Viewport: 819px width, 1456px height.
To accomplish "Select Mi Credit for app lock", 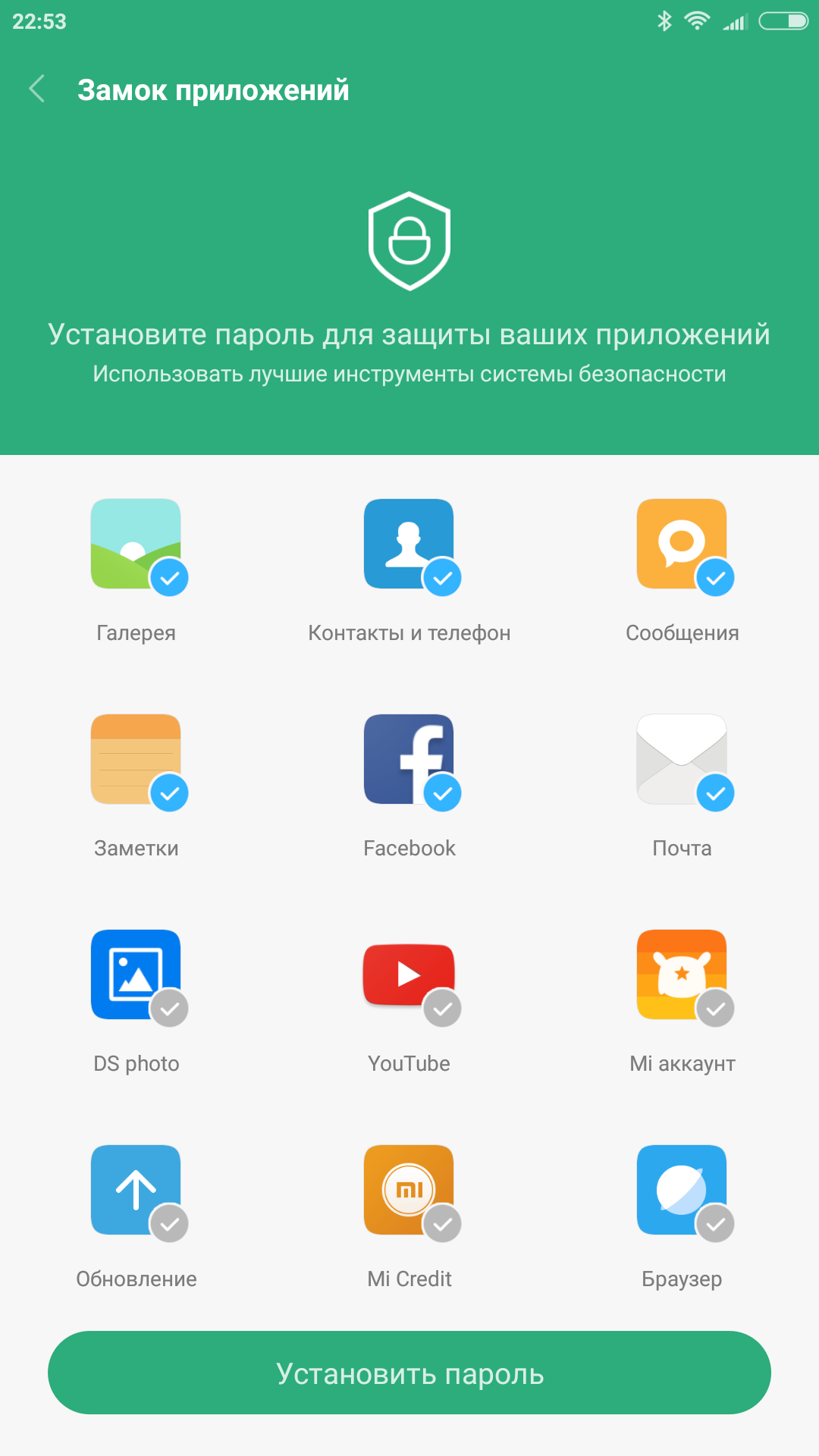I will tap(409, 1191).
